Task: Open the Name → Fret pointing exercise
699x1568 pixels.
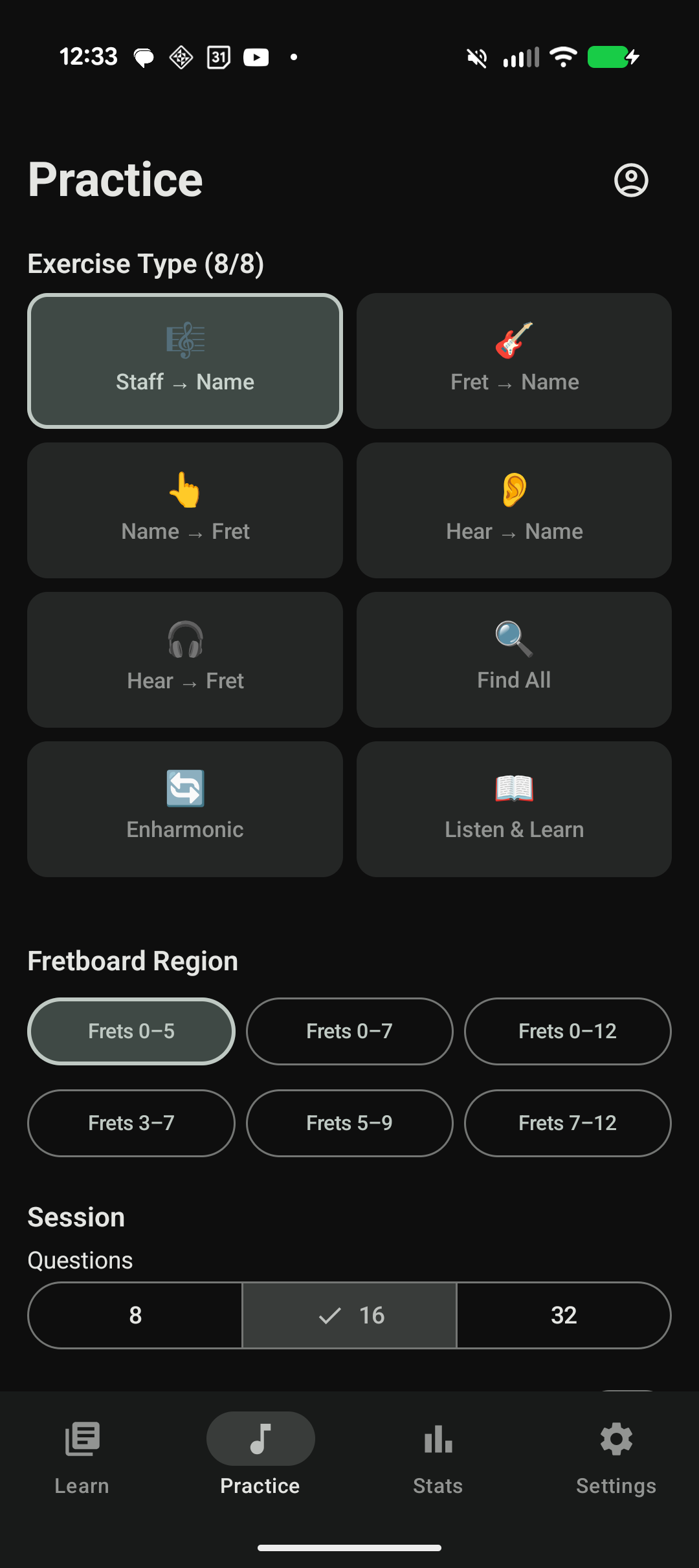Action: click(x=184, y=510)
